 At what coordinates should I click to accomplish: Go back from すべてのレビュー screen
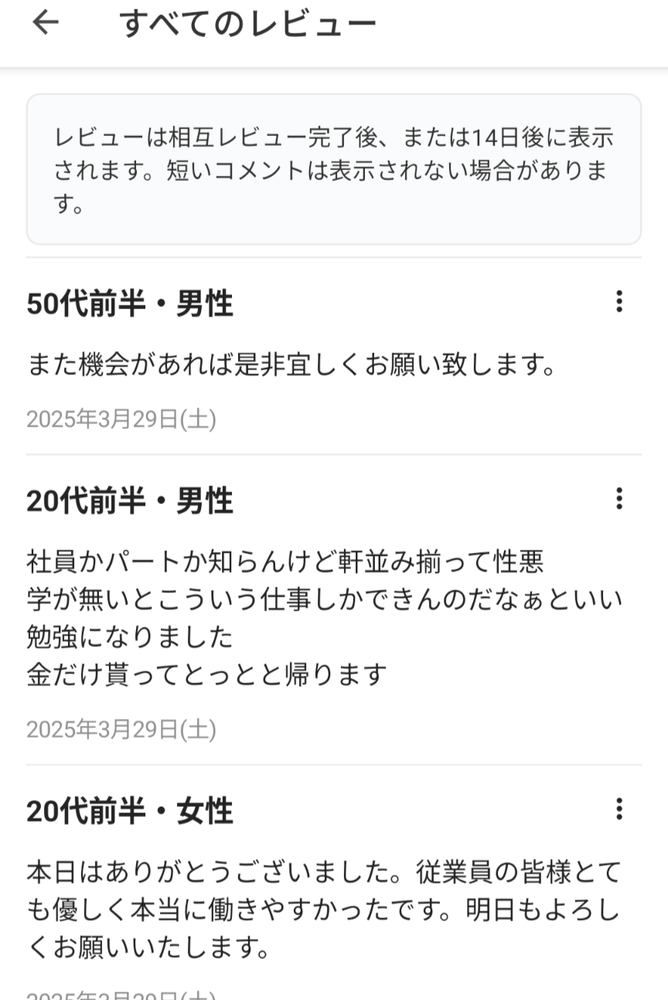click(46, 23)
